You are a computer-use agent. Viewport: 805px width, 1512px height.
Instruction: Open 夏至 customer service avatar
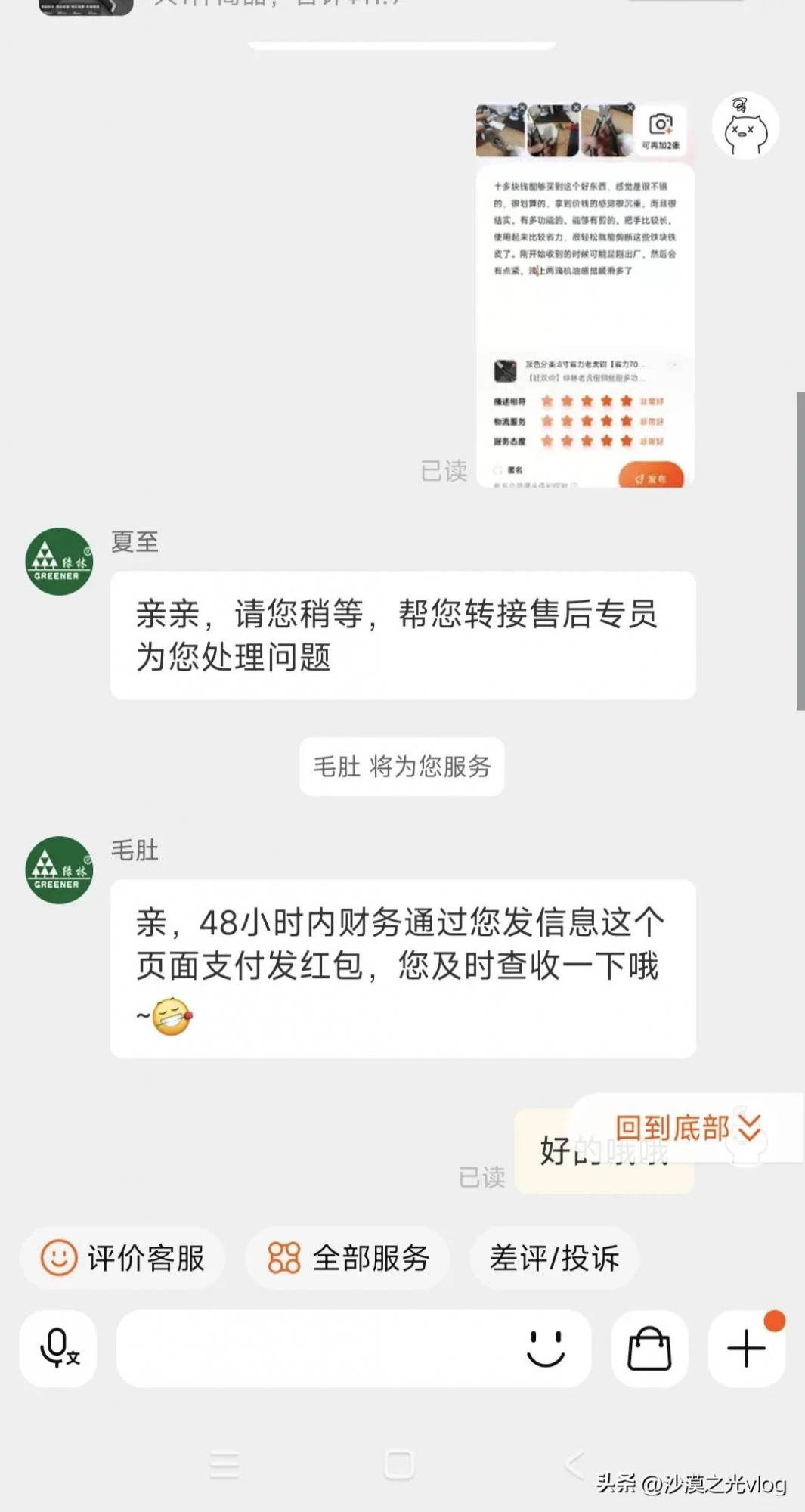[59, 562]
